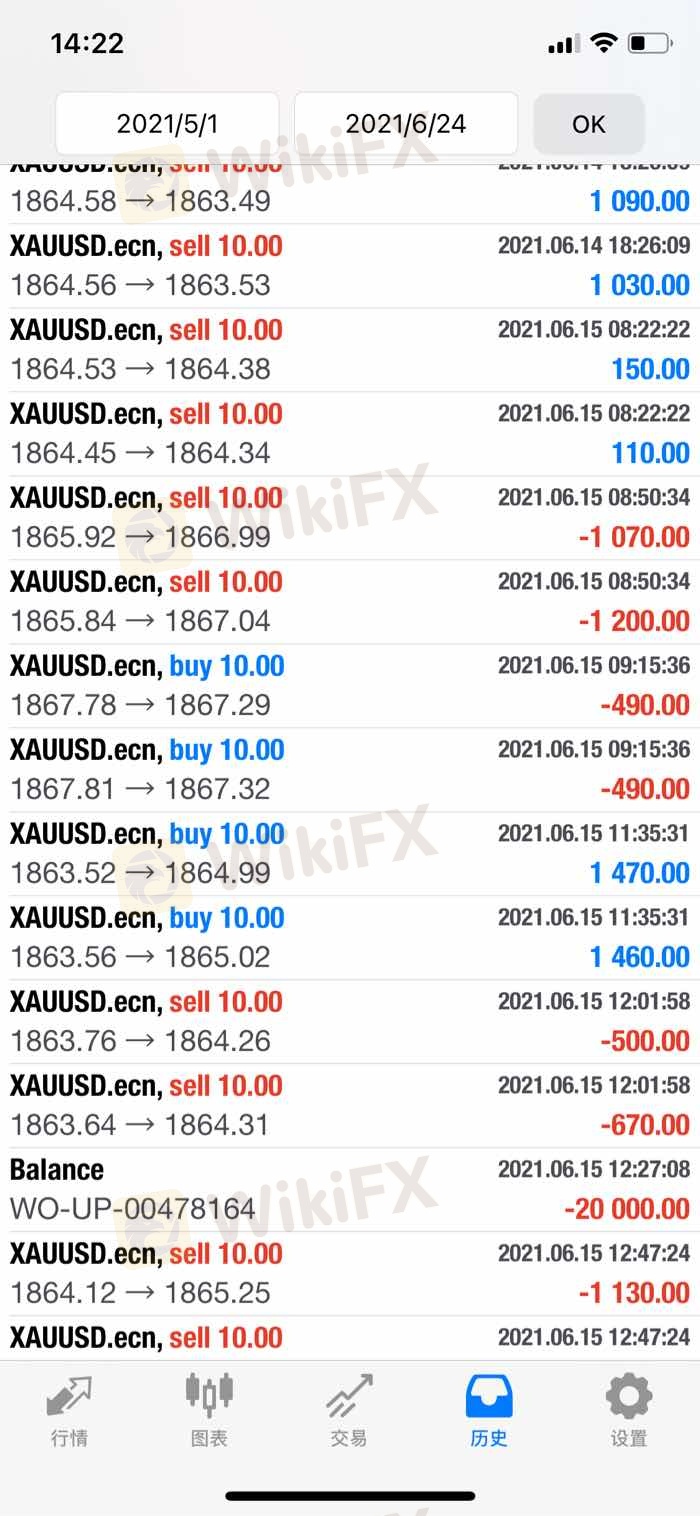
Task: Open the sell trade with loss -1 200.00
Action: click(350, 602)
